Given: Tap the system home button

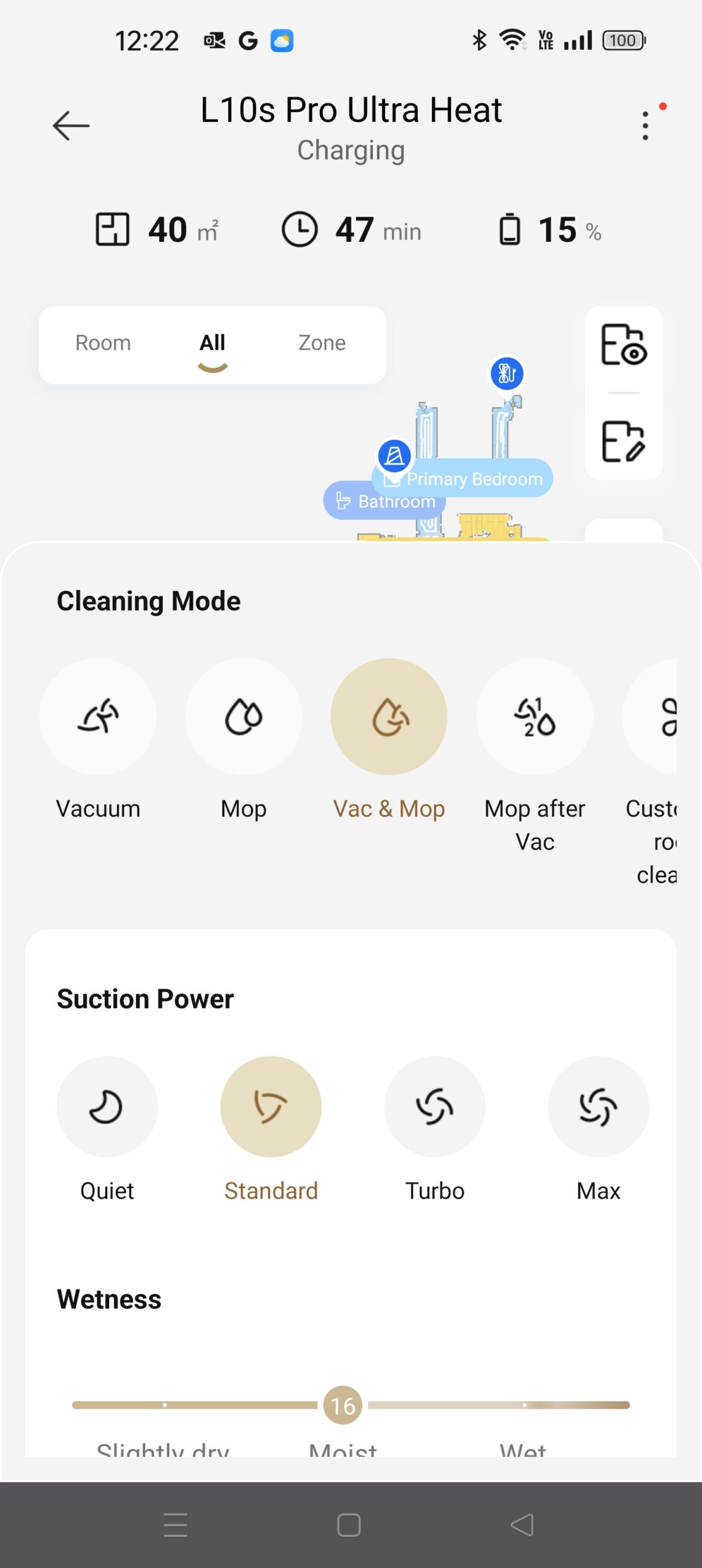Looking at the screenshot, I should 349,1525.
